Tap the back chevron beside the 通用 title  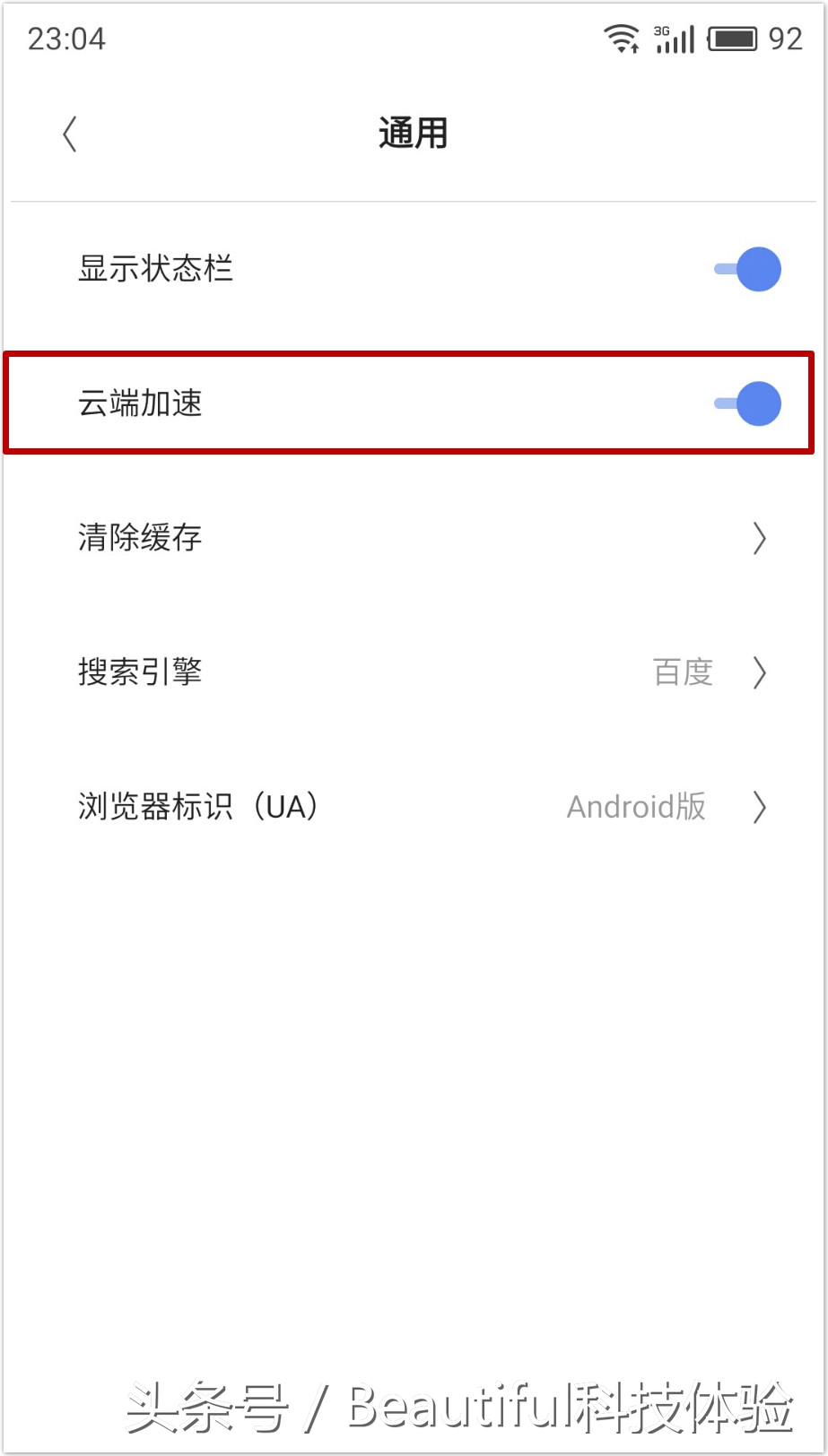(x=69, y=133)
